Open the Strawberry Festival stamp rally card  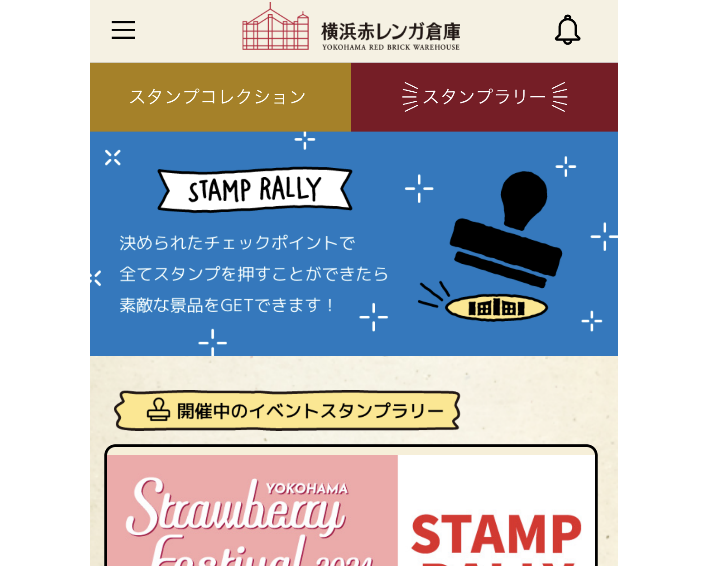pyautogui.click(x=351, y=510)
